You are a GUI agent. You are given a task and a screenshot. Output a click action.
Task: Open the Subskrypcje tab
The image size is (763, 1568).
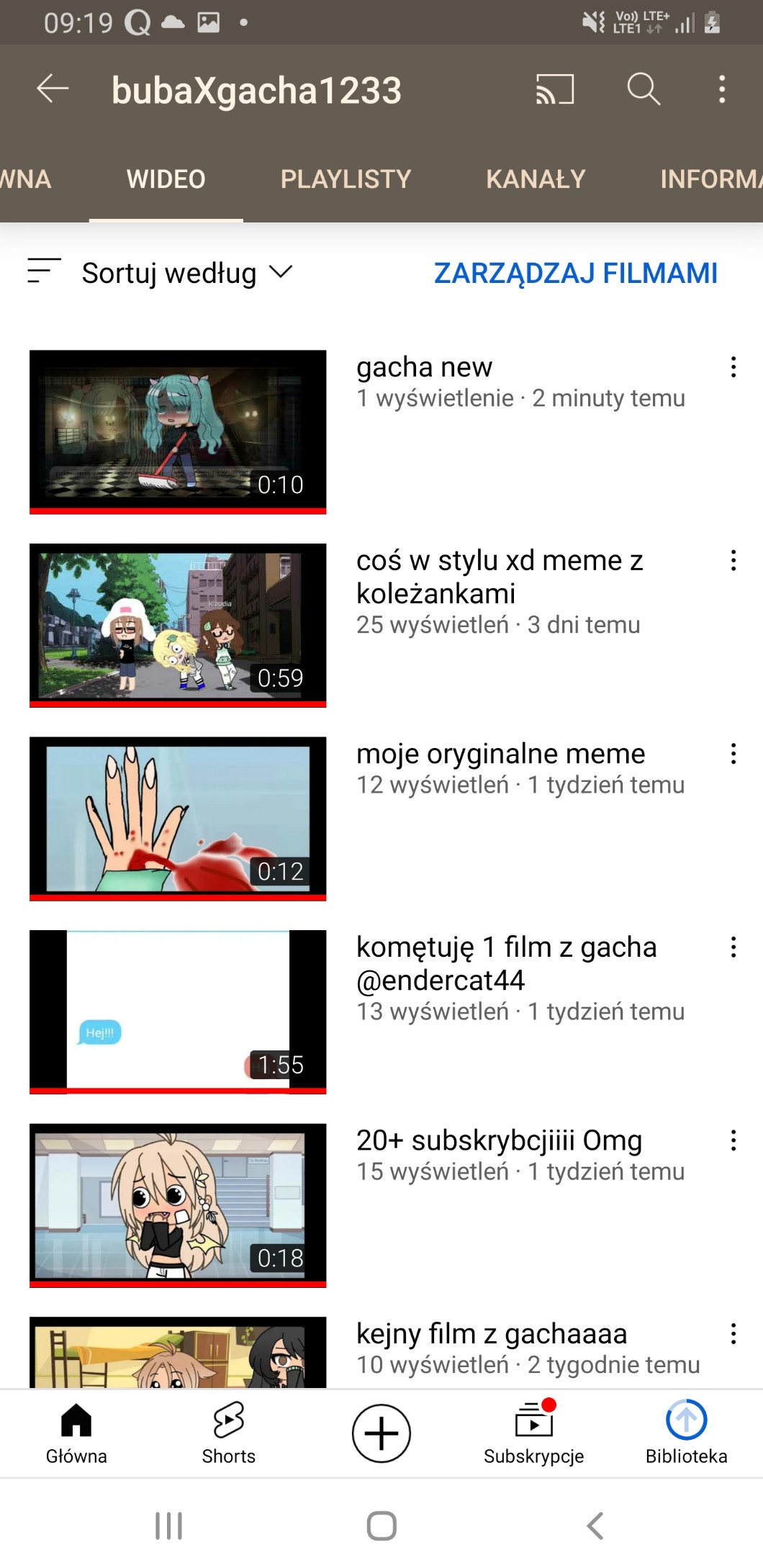533,1433
